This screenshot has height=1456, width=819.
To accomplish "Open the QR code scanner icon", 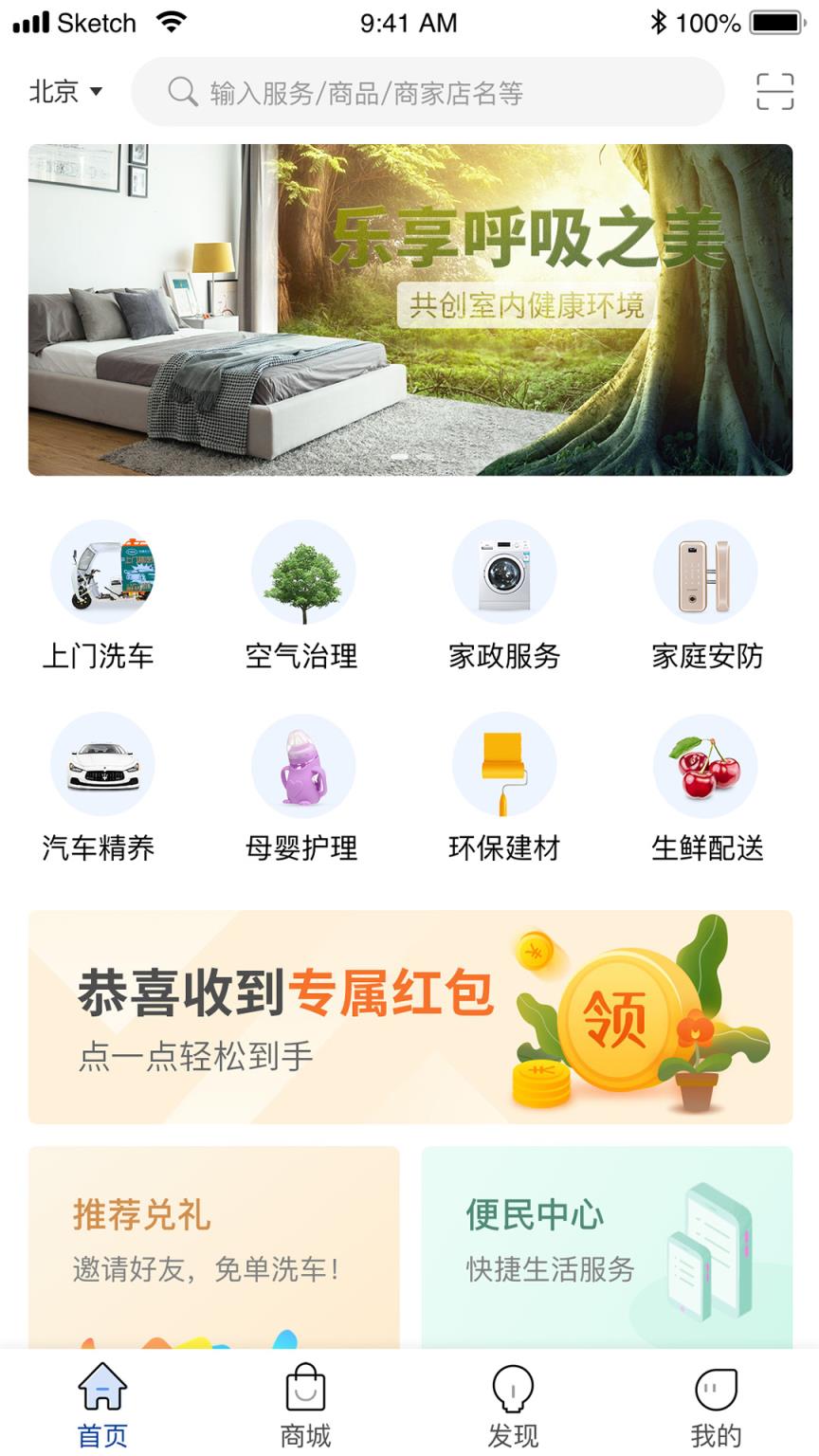I will pos(775,92).
